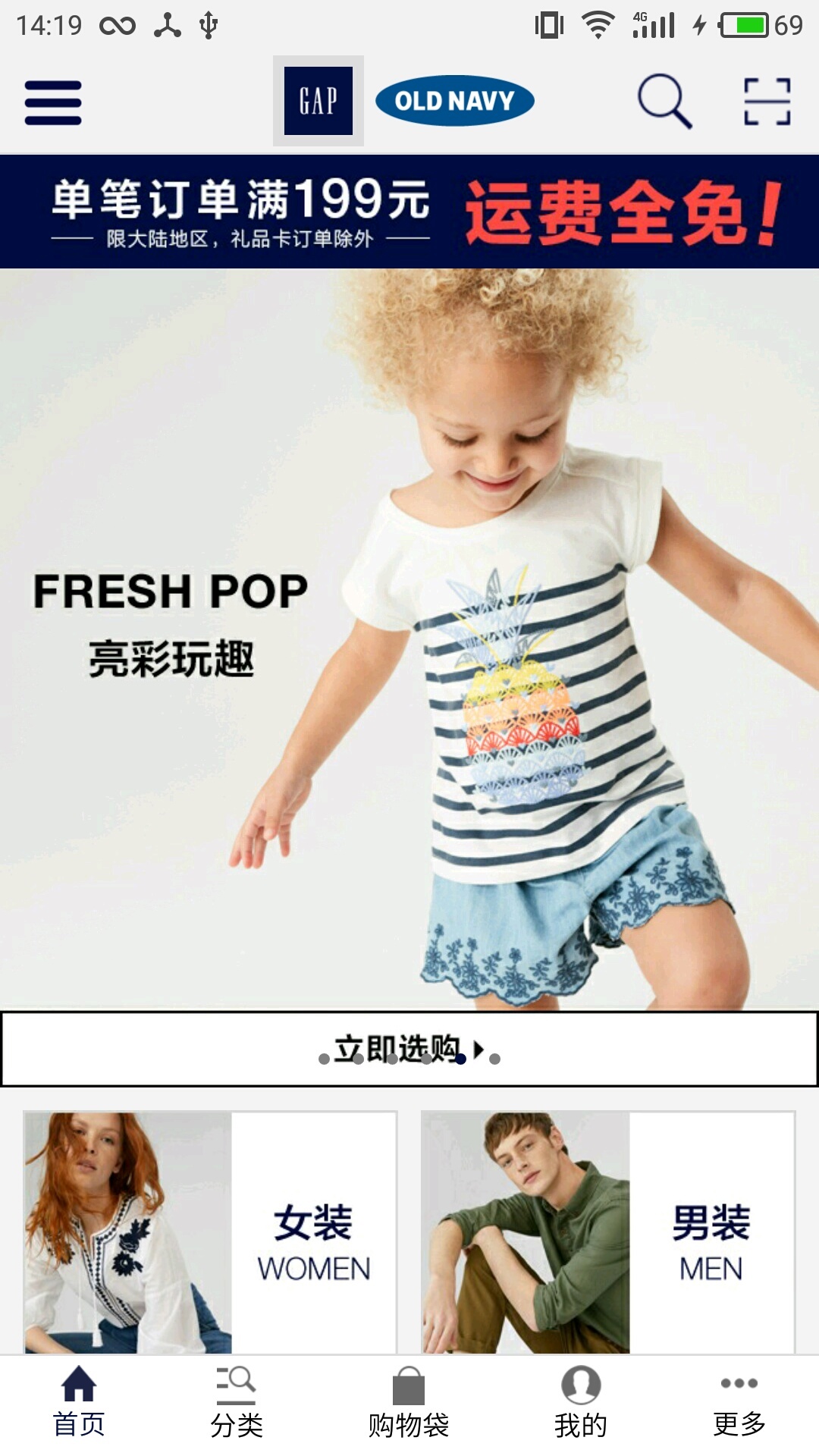
Task: Go to the 首页 home tab
Action: click(x=79, y=1404)
